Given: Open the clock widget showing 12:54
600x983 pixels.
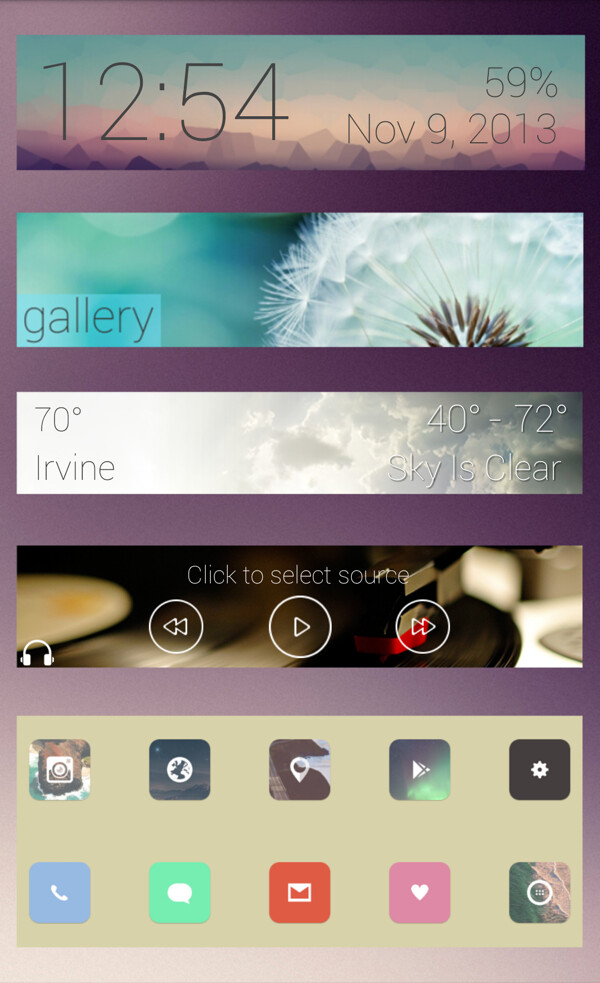Looking at the screenshot, I should [x=299, y=103].
